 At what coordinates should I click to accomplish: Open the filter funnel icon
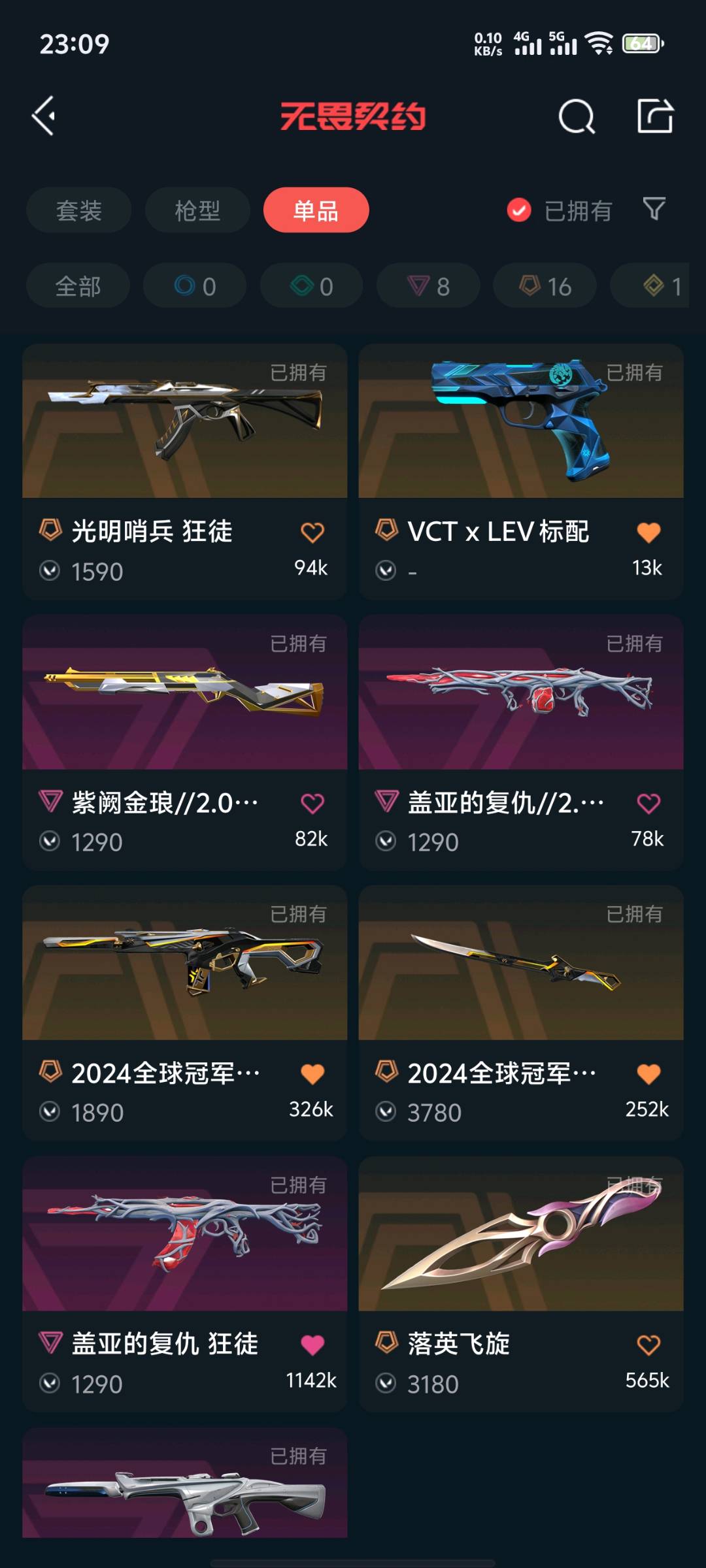pos(654,209)
